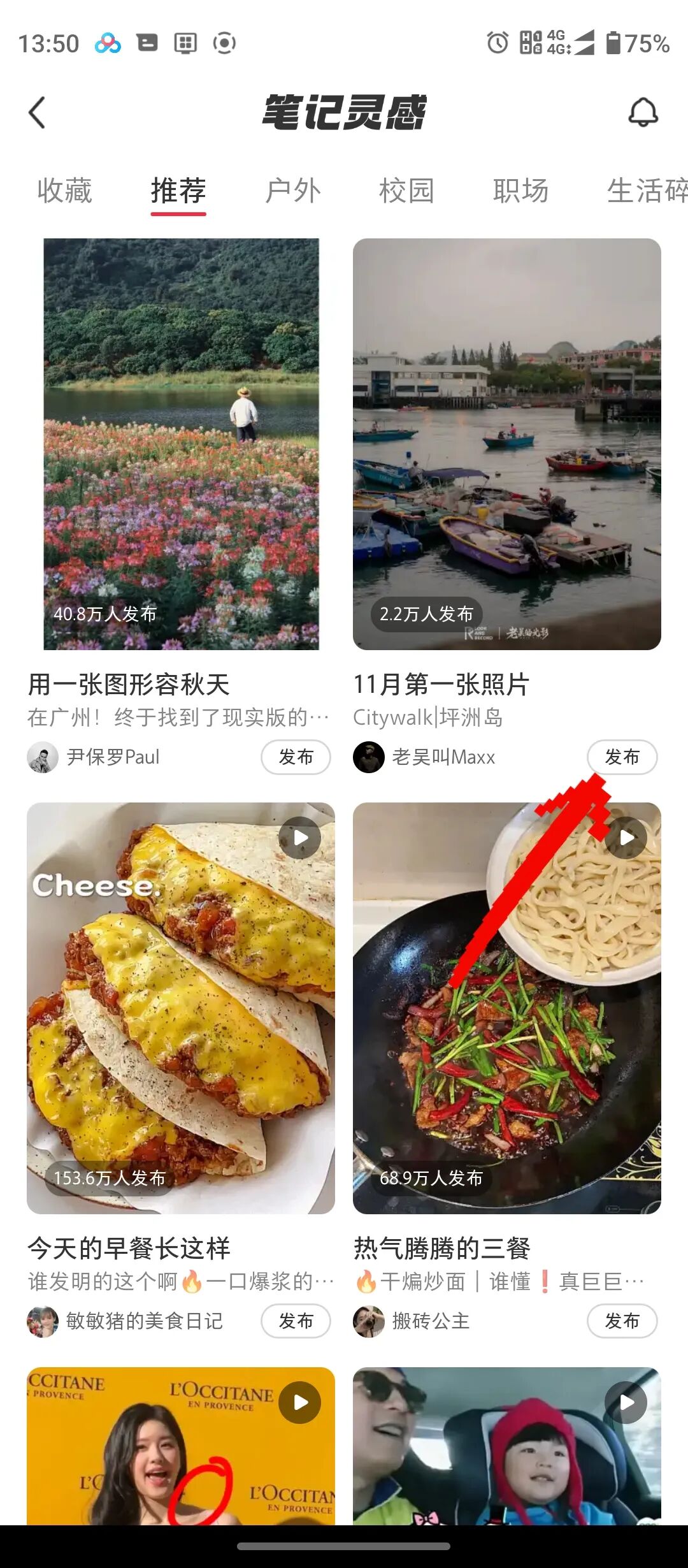Open the video of child in red hat

[506, 1446]
